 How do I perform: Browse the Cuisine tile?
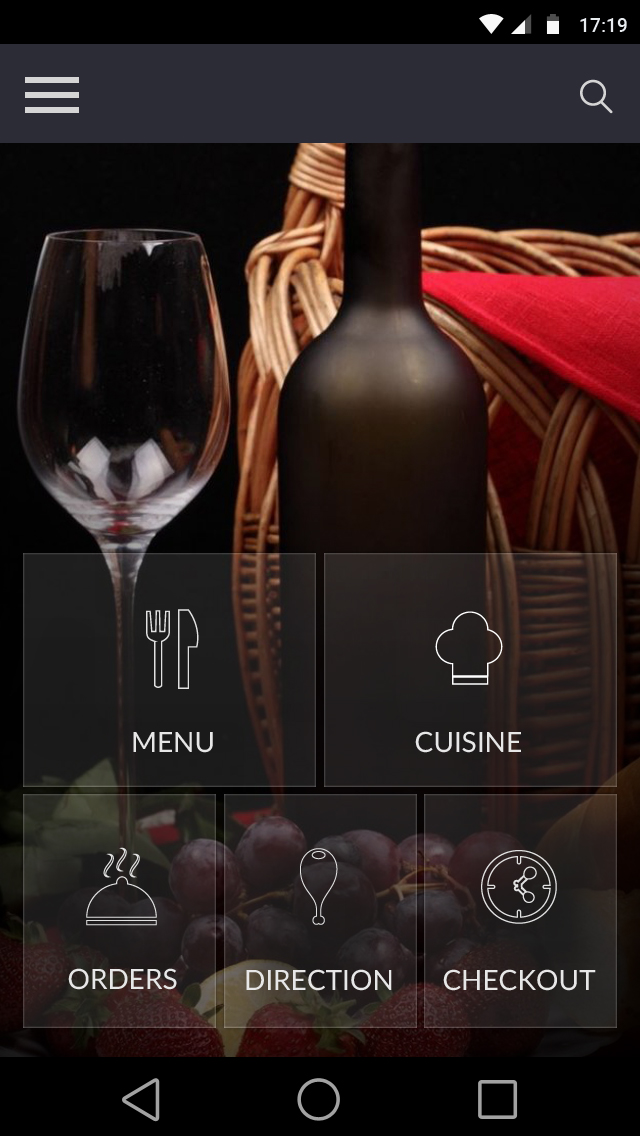click(x=470, y=669)
